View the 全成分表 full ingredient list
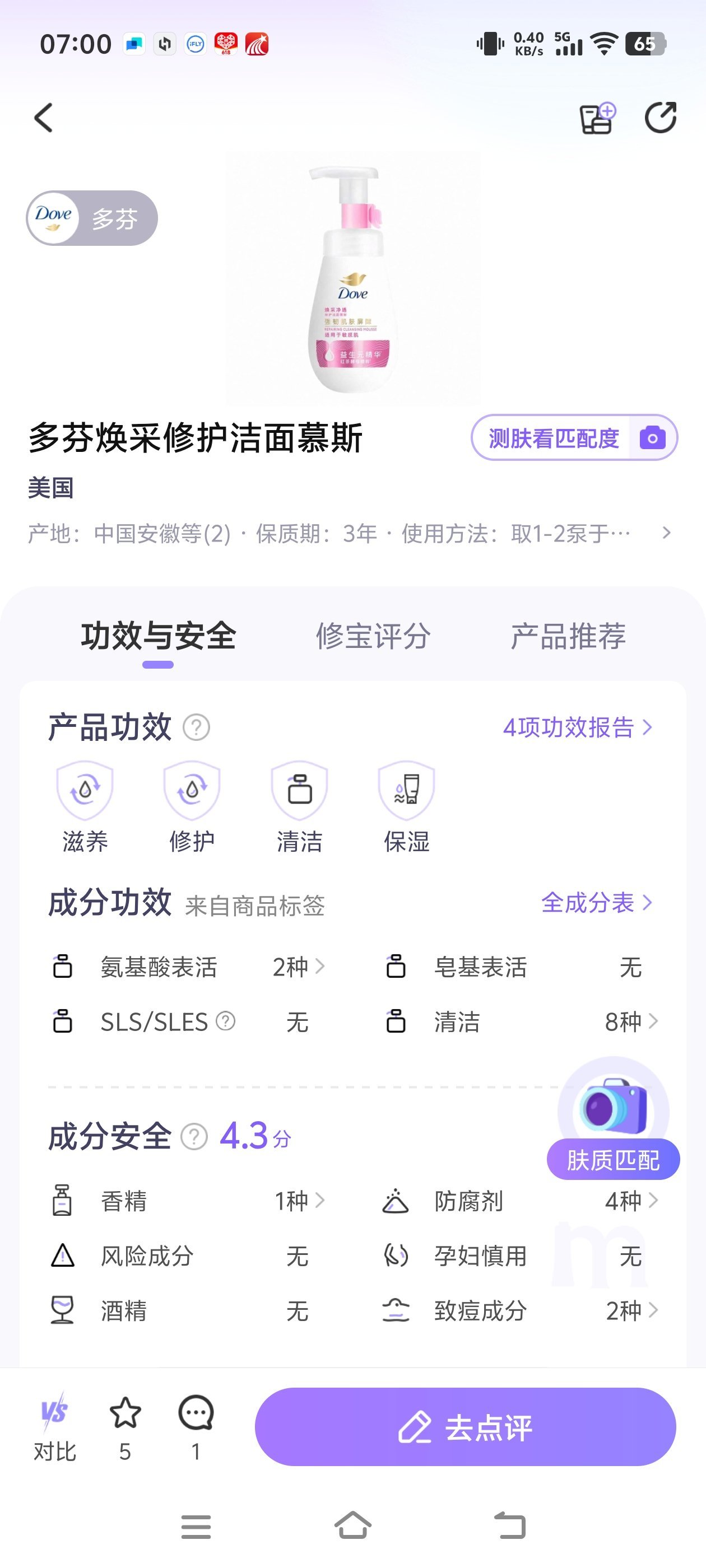This screenshot has width=706, height=1568. [596, 903]
